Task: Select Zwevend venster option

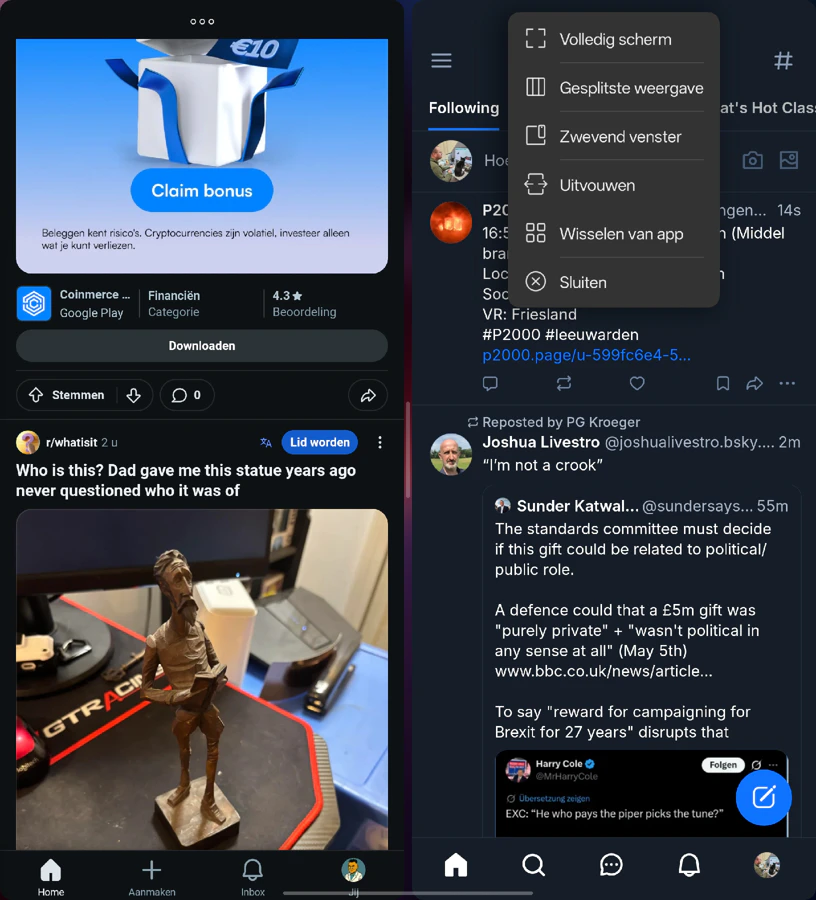Action: (x=613, y=137)
